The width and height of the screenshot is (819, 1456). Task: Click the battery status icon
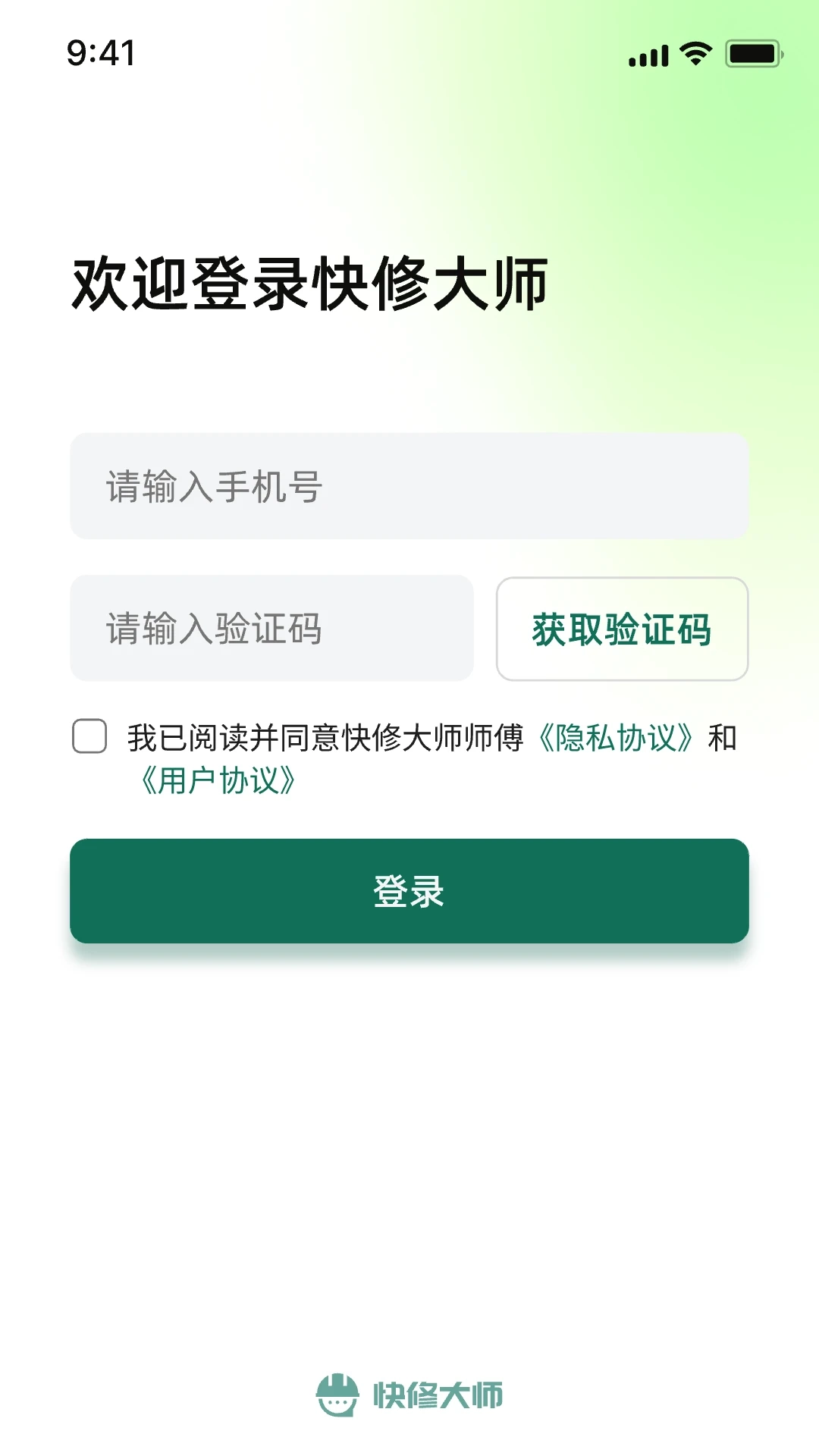tap(752, 53)
